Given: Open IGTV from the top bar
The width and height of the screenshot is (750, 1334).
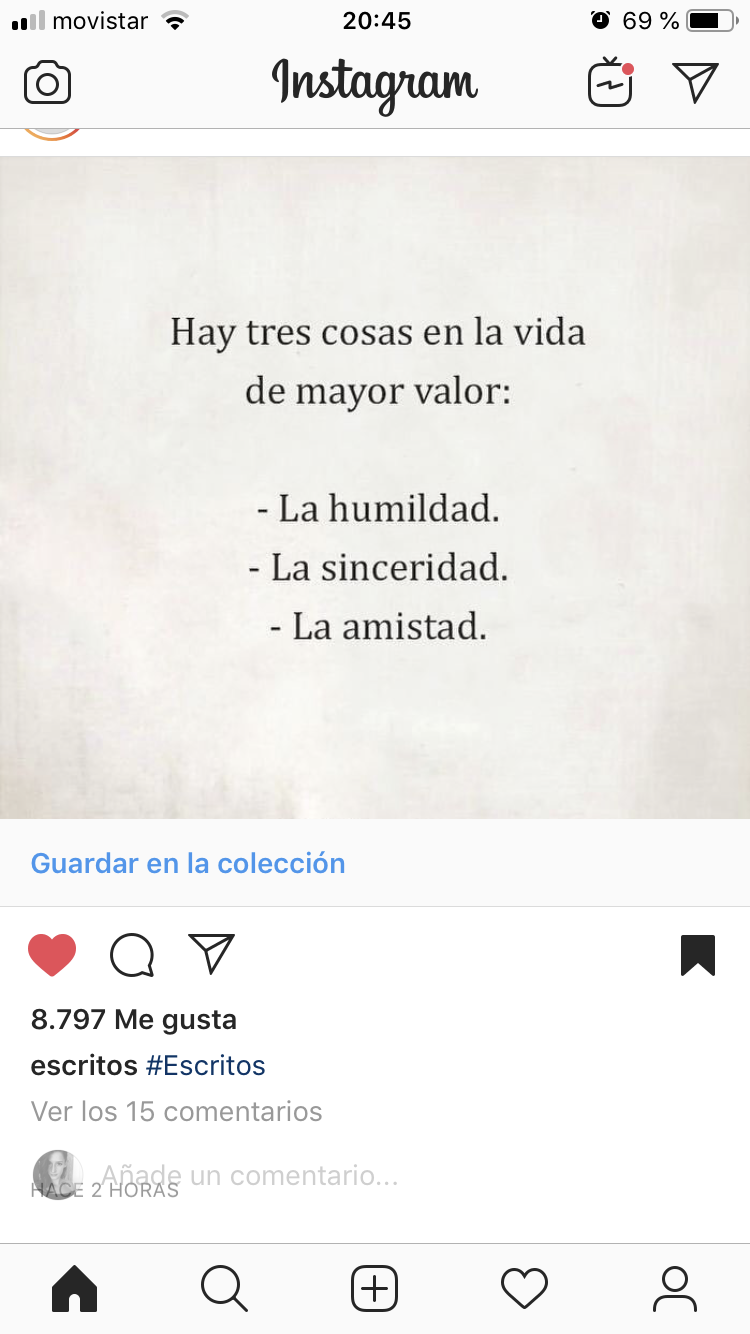Looking at the screenshot, I should (610, 83).
